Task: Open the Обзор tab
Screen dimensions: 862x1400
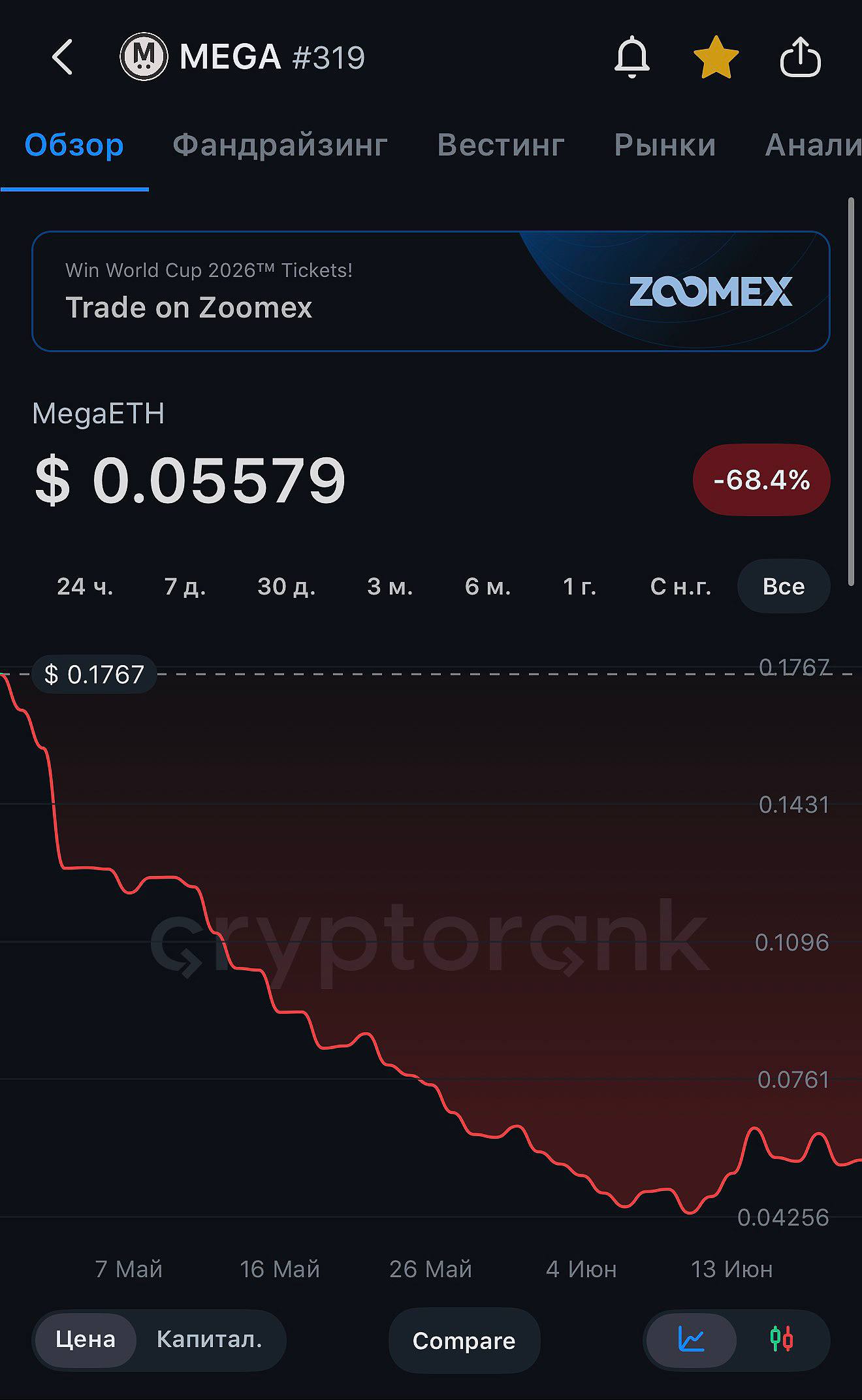Action: coord(74,145)
